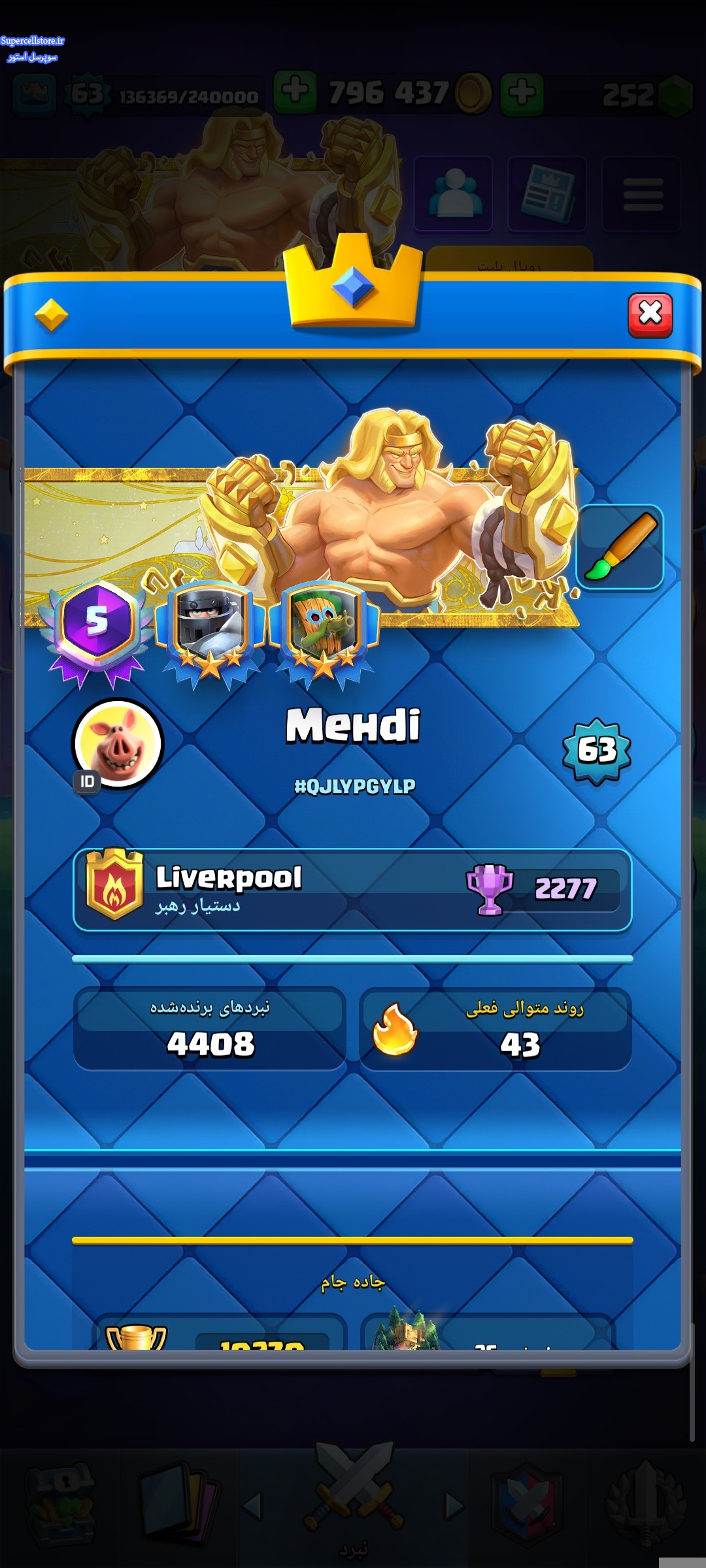Image resolution: width=706 pixels, height=1568 pixels.
Task: Copy the player tag #QJLYPGYLP
Action: (354, 786)
